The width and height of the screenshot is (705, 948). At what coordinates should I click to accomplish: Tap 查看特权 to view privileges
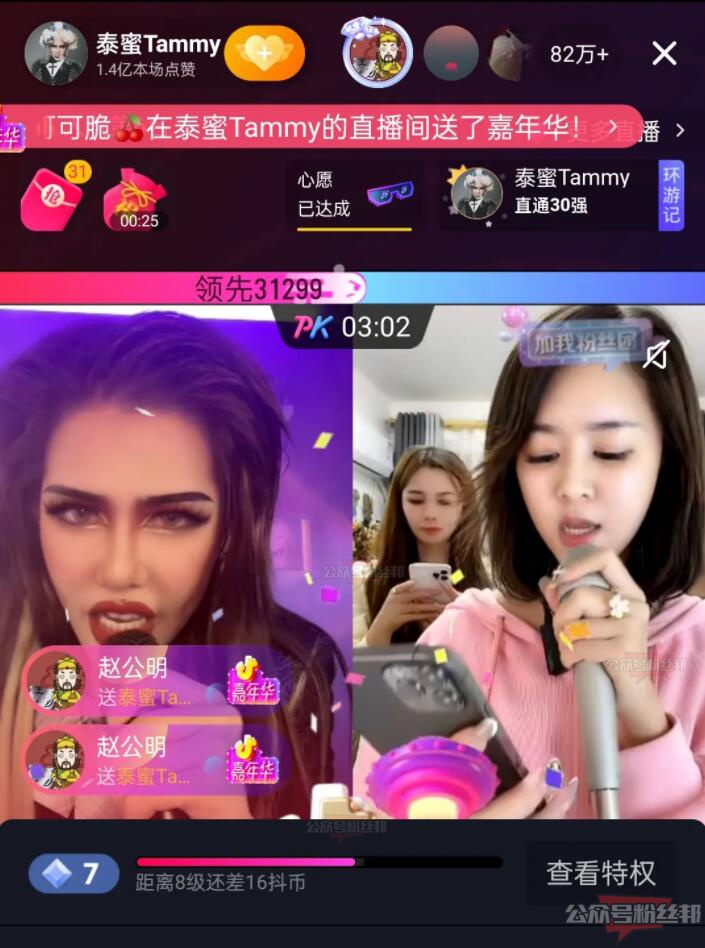coord(600,873)
